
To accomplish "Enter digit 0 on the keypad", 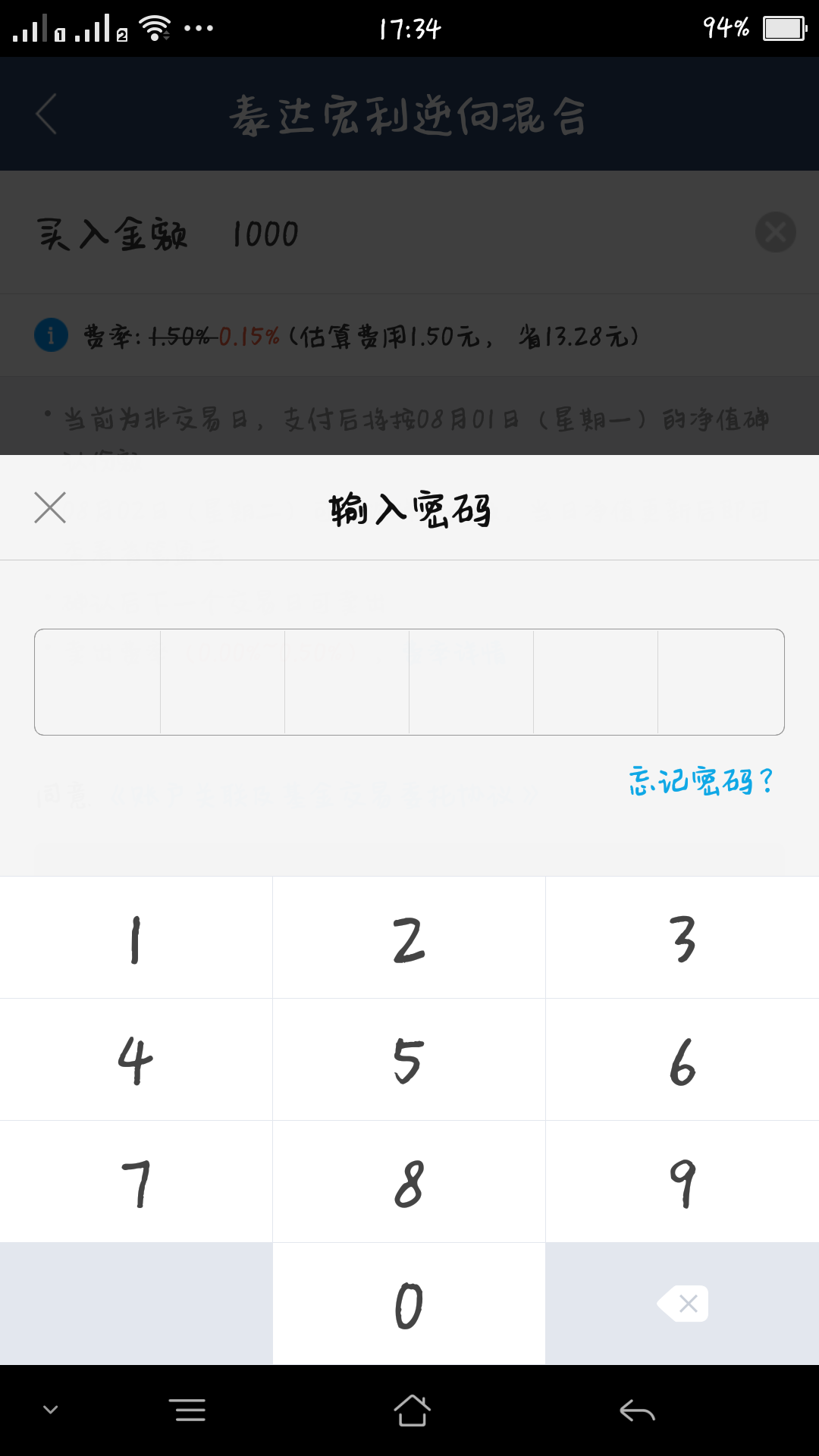I will [409, 1304].
